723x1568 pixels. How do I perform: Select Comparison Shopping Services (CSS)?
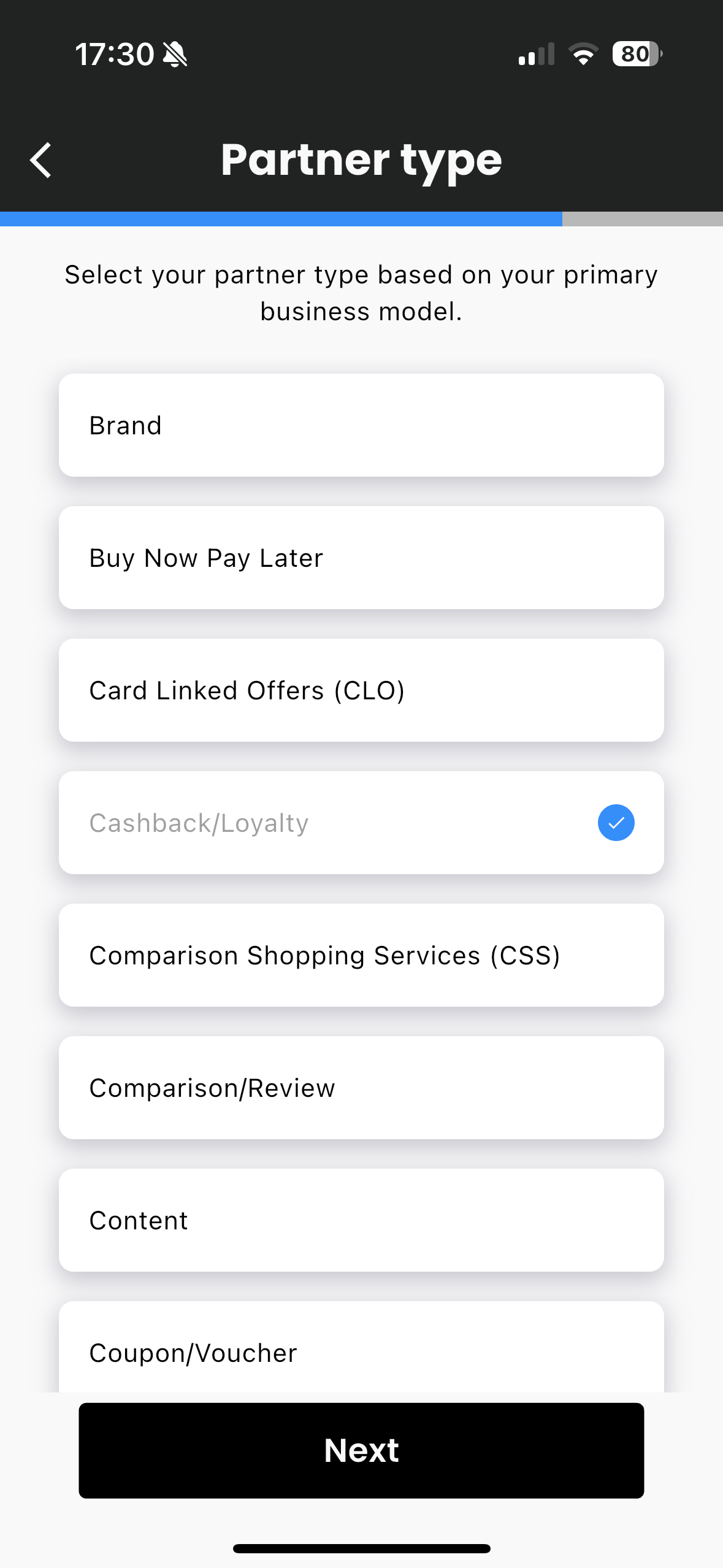[x=361, y=955]
